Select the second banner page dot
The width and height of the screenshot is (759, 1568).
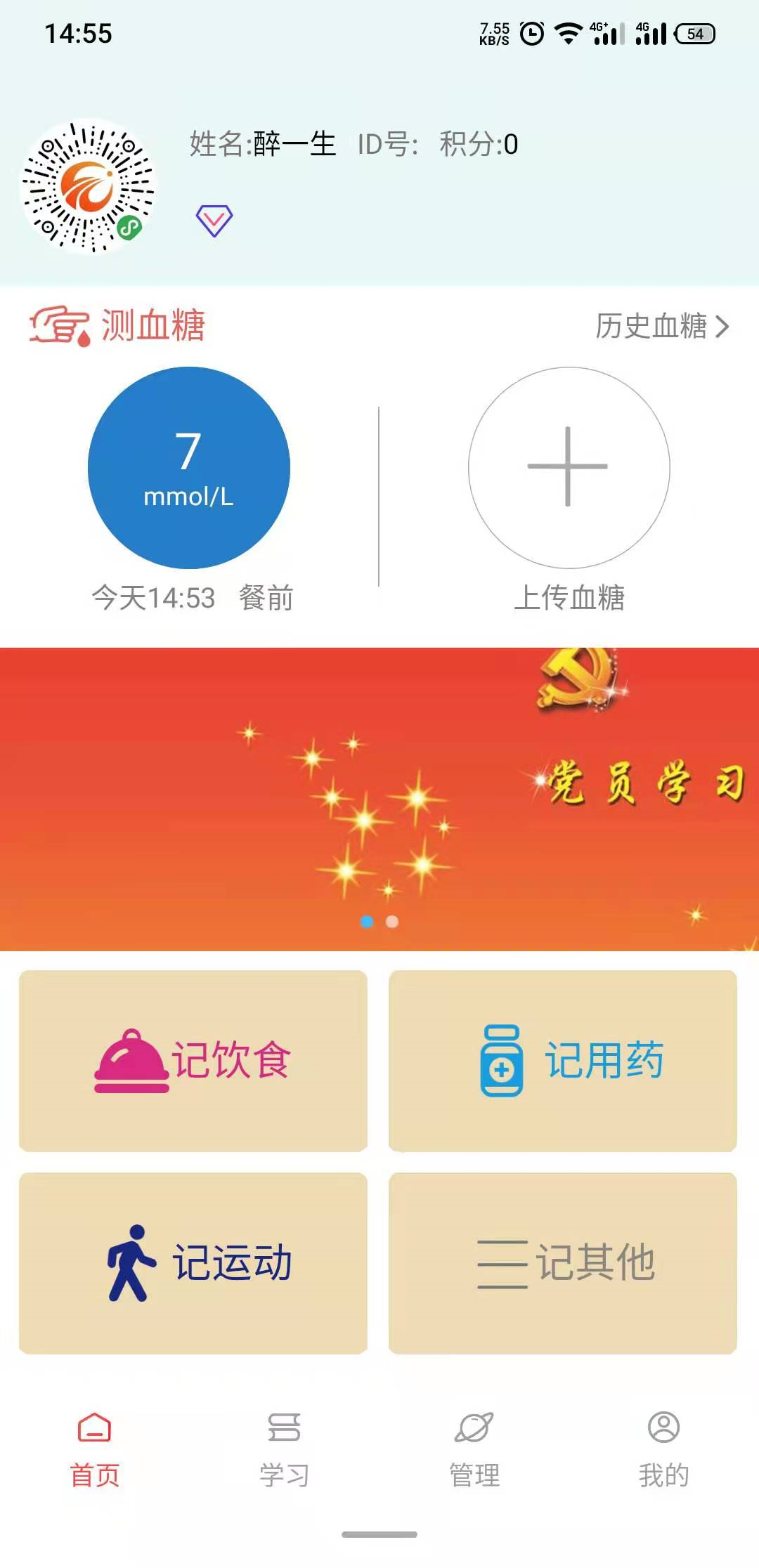coord(392,922)
